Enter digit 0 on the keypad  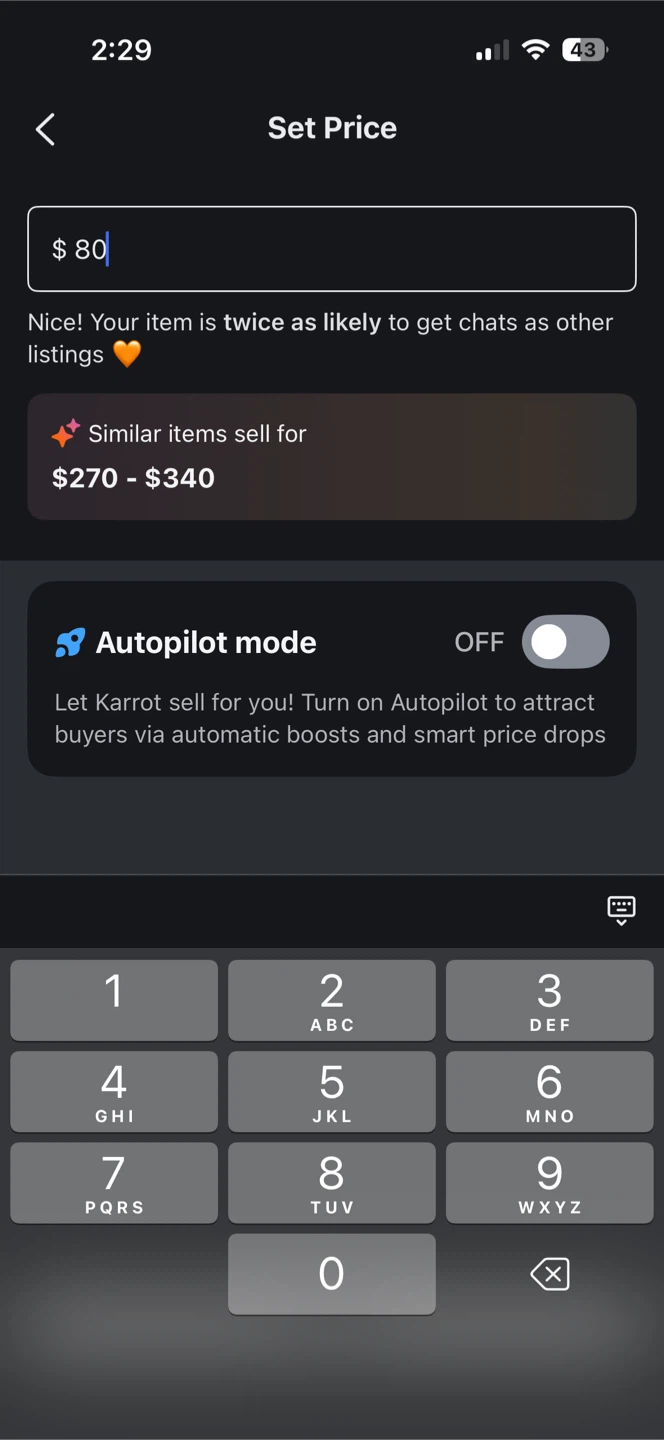[332, 1274]
